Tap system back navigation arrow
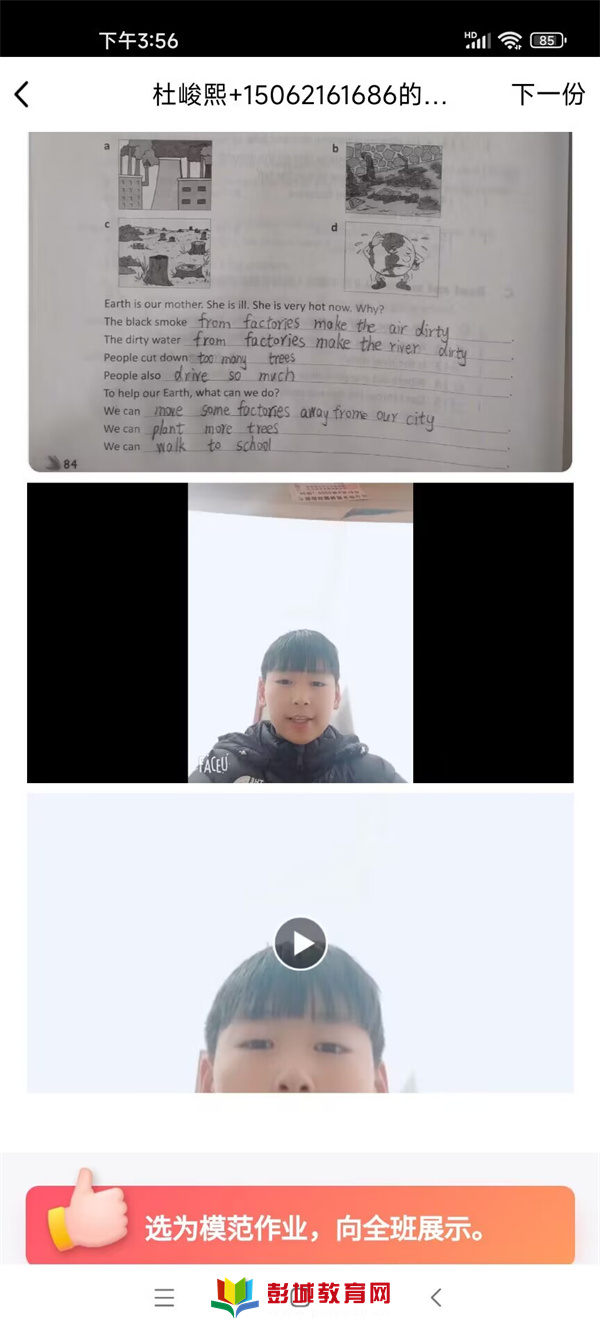 [436, 1298]
